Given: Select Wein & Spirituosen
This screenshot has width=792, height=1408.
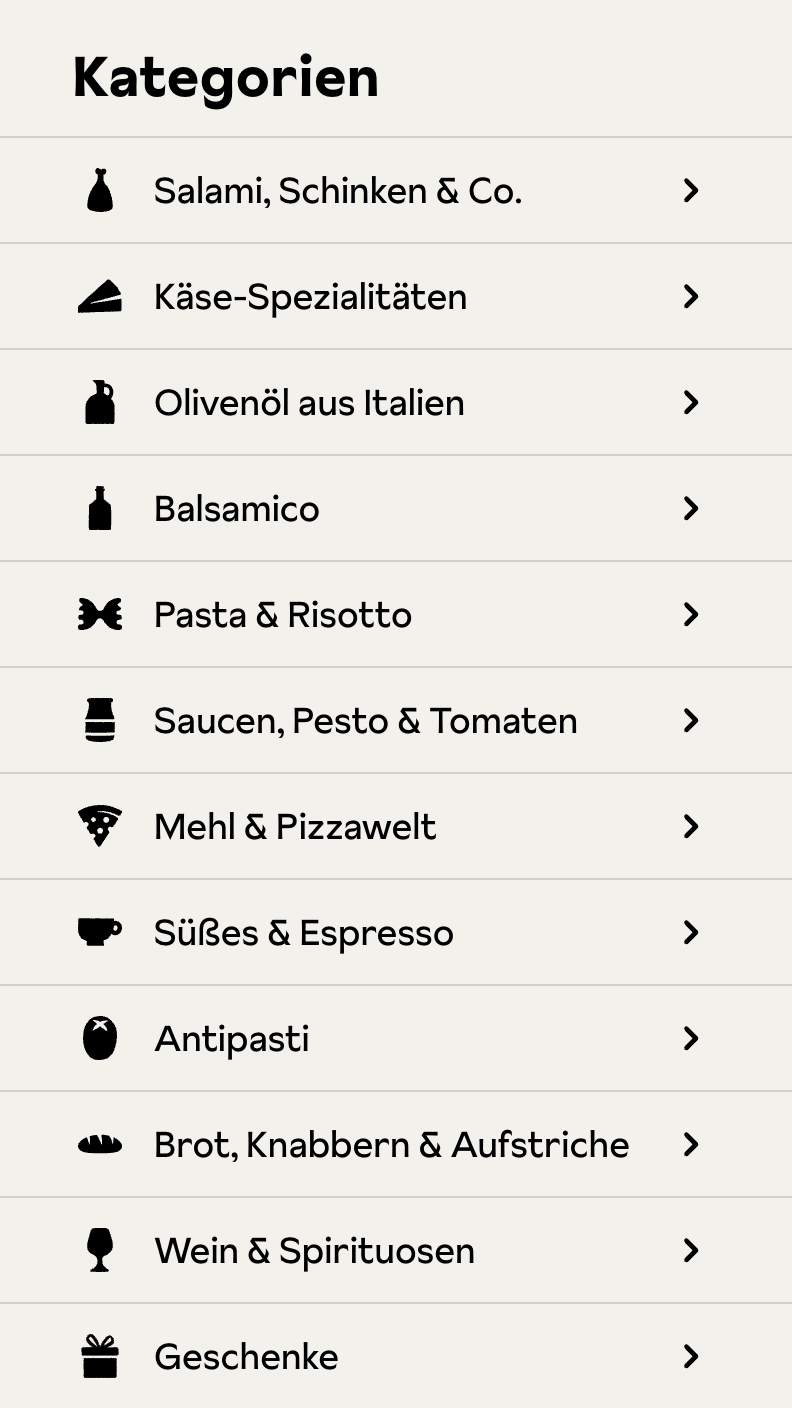Looking at the screenshot, I should point(314,1251).
